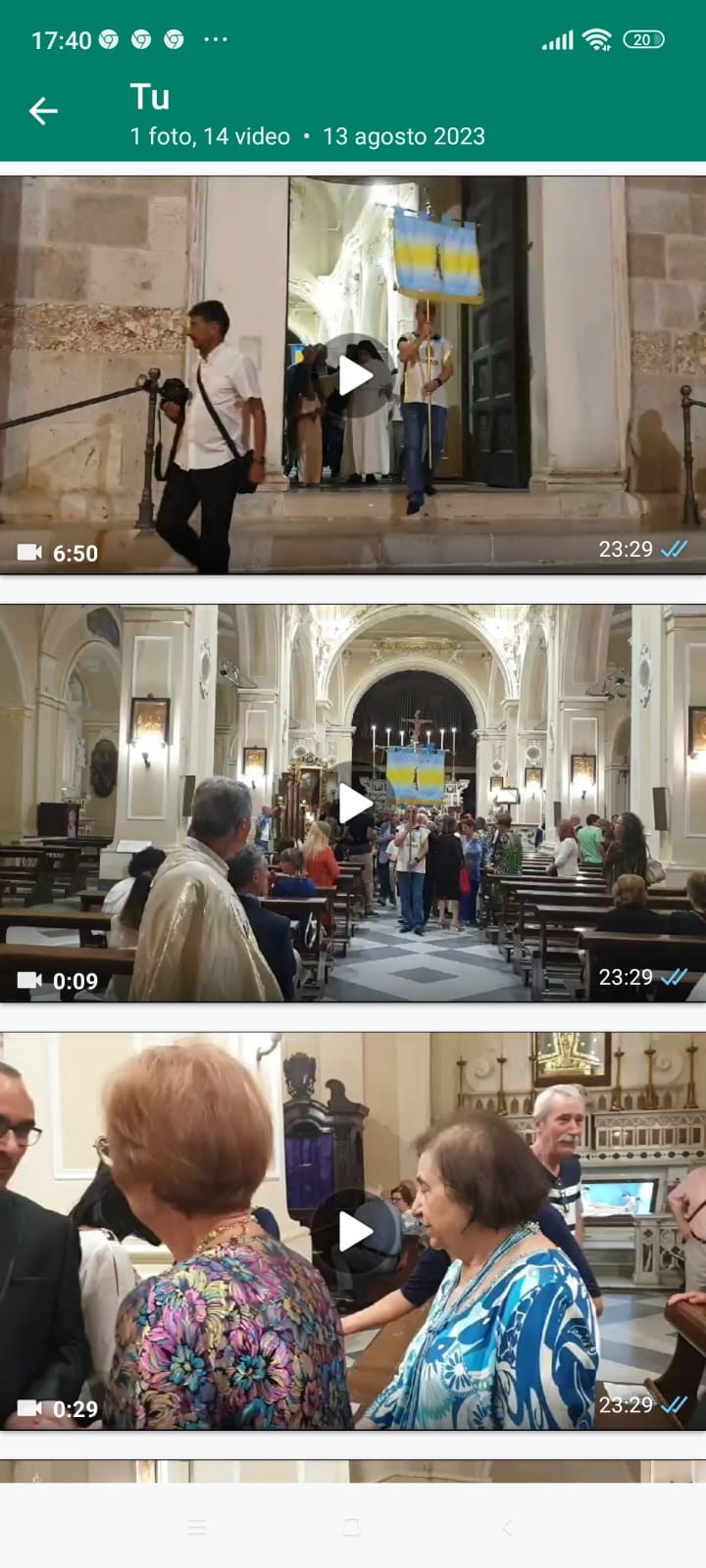Screen dimensions: 706x1568
Task: Tap the system back button
Action: coord(507,1527)
